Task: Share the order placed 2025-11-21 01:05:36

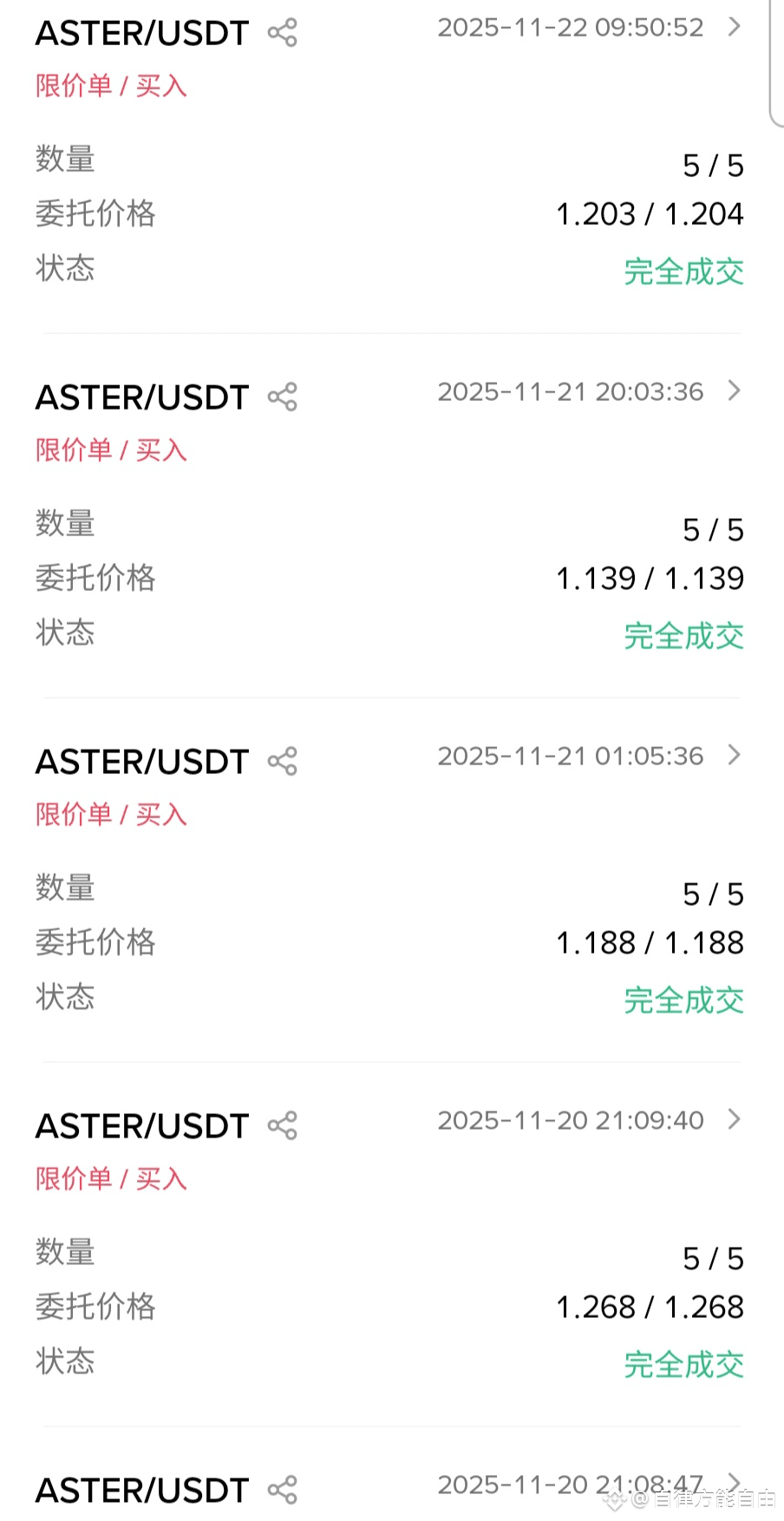Action: (283, 762)
